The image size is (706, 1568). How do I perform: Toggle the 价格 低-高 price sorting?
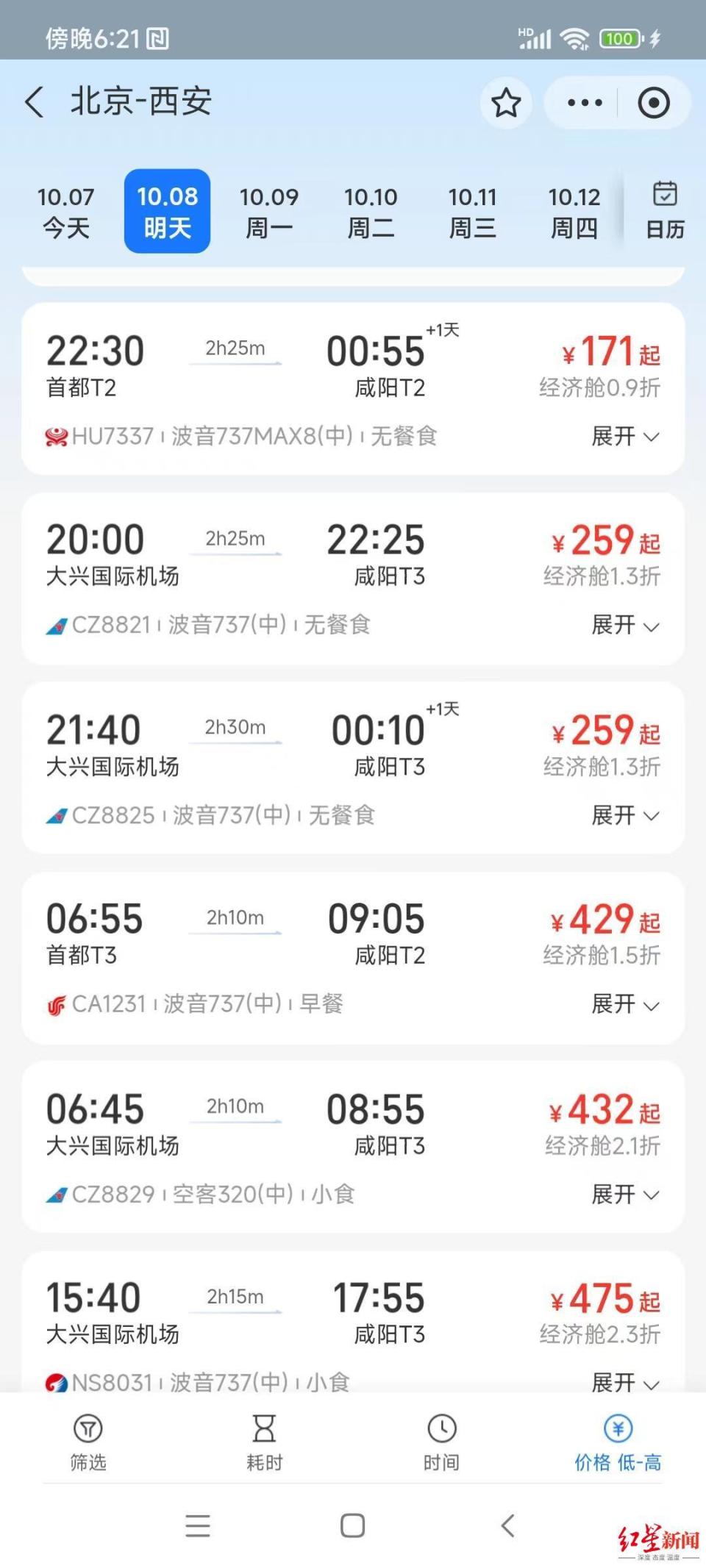[618, 1442]
